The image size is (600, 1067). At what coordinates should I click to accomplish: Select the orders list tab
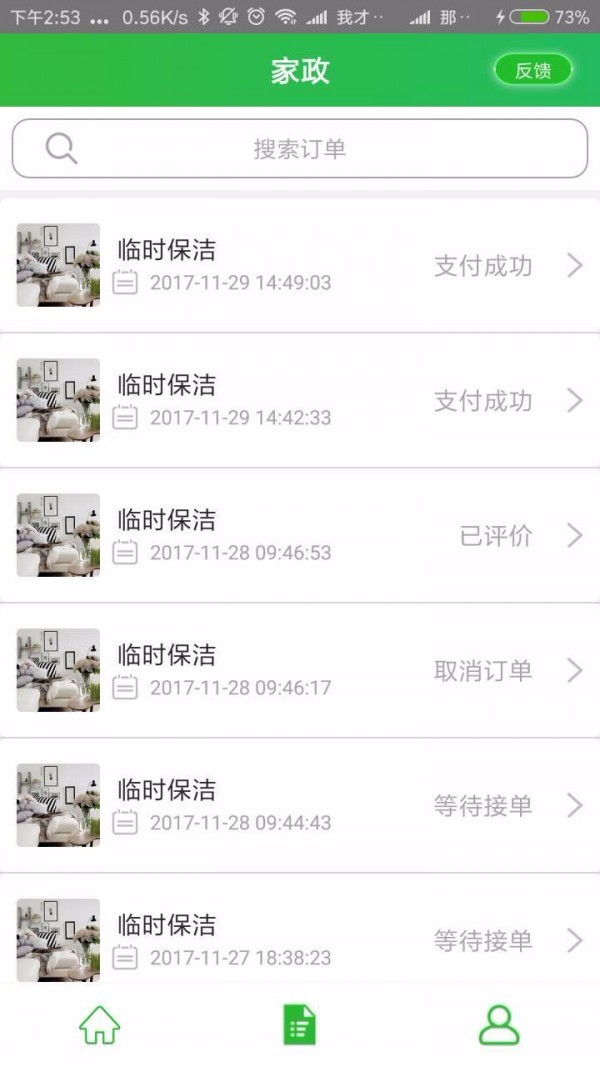tap(299, 1025)
